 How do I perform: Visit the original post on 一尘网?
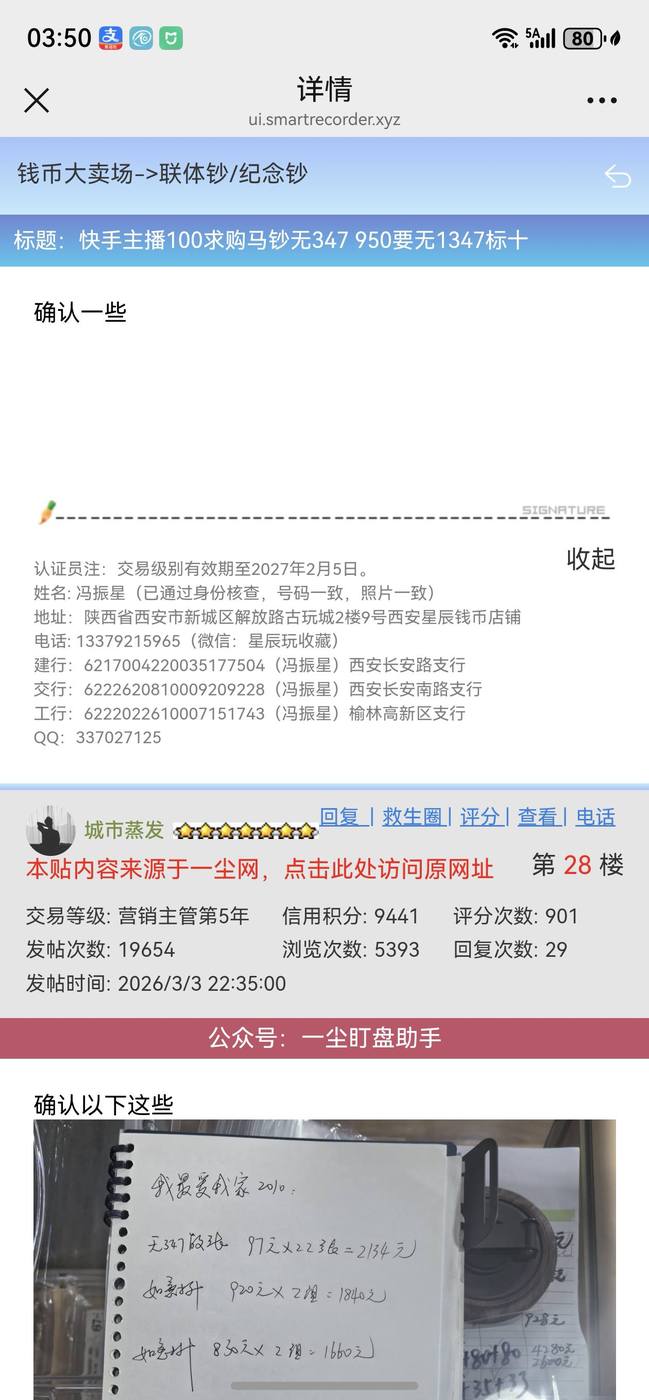(x=260, y=869)
